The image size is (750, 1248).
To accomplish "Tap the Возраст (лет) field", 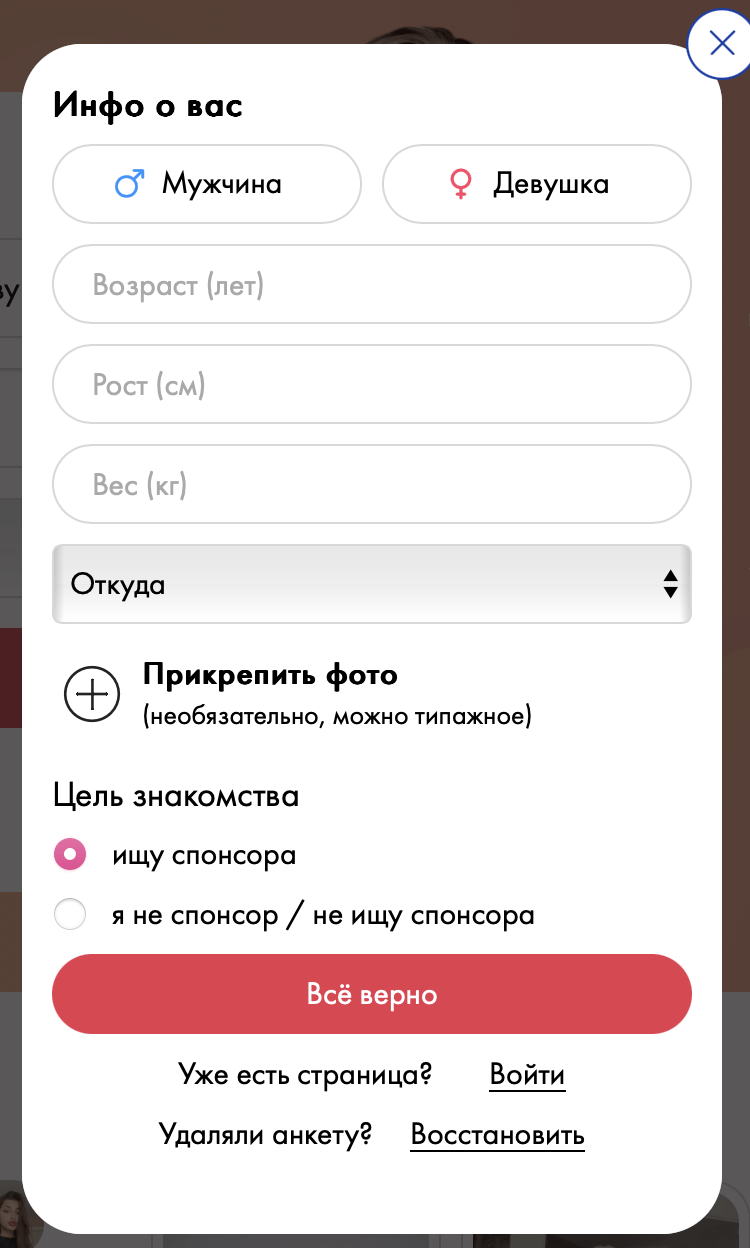I will (x=372, y=285).
